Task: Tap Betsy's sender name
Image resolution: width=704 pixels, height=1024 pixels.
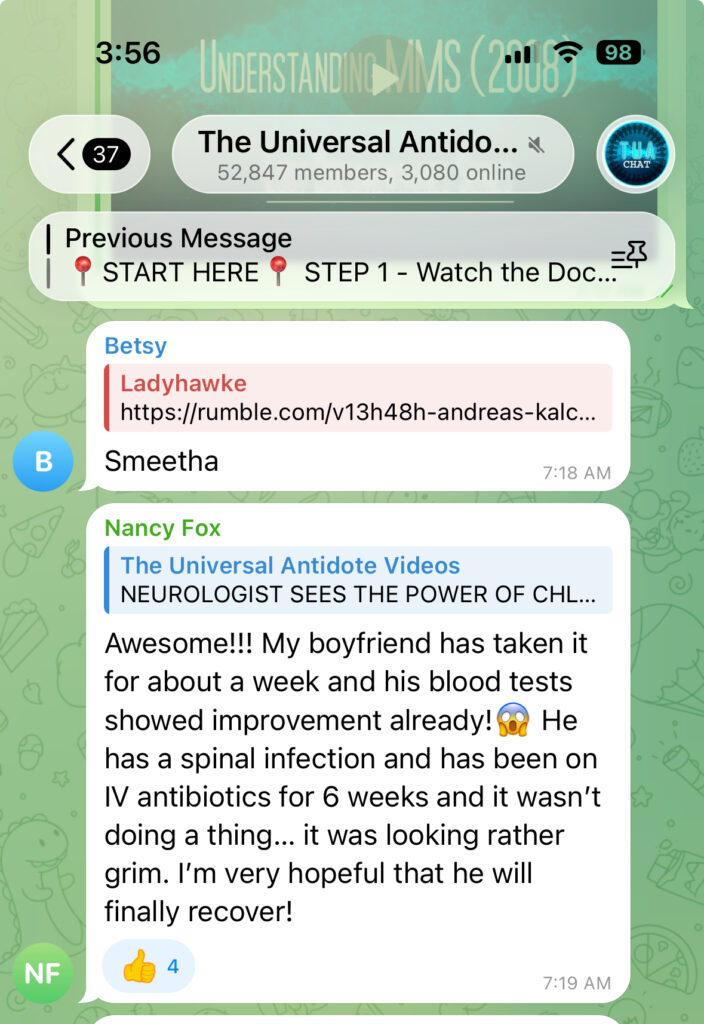Action: coord(135,346)
